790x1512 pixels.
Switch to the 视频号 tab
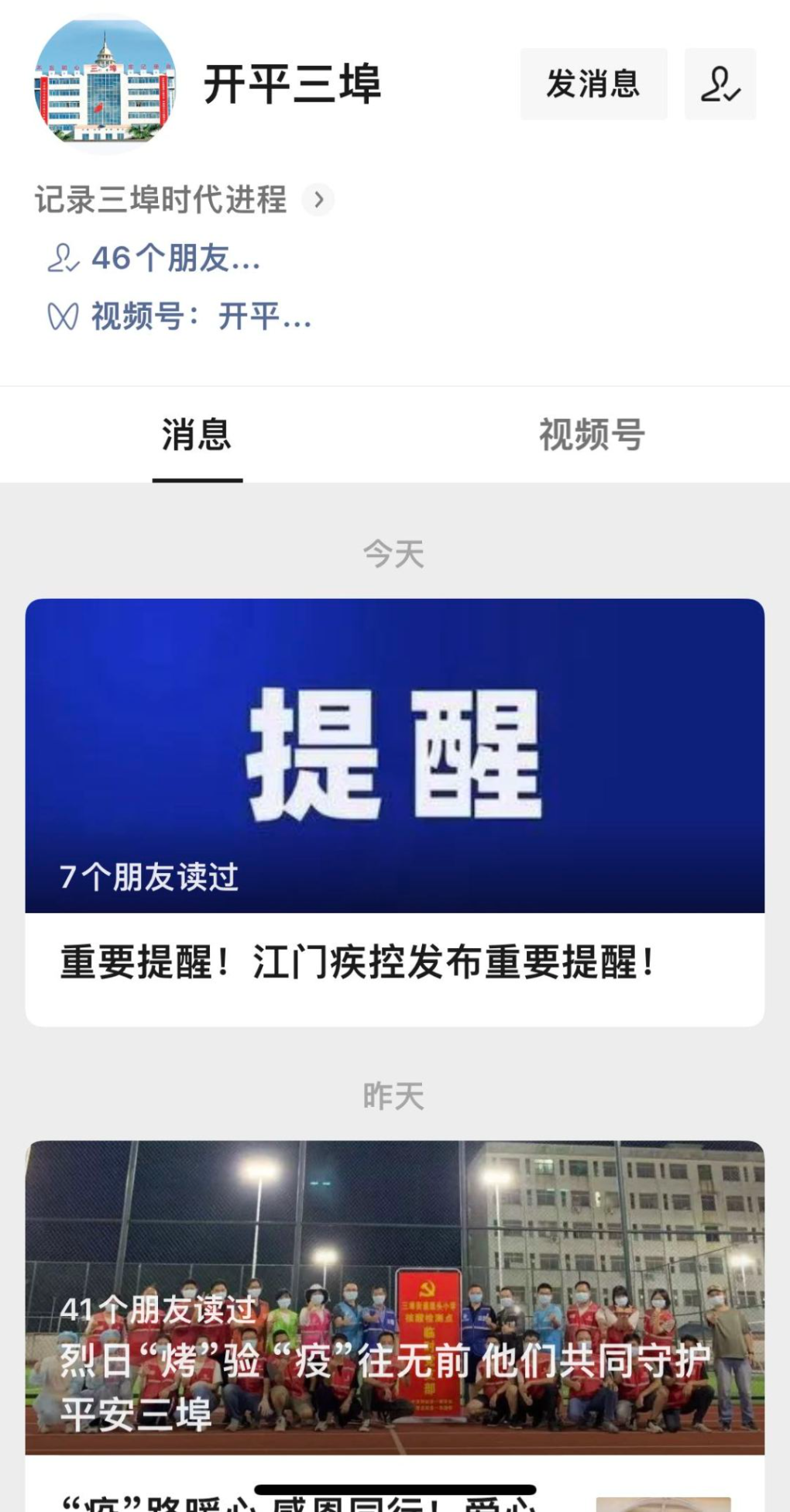(x=592, y=435)
